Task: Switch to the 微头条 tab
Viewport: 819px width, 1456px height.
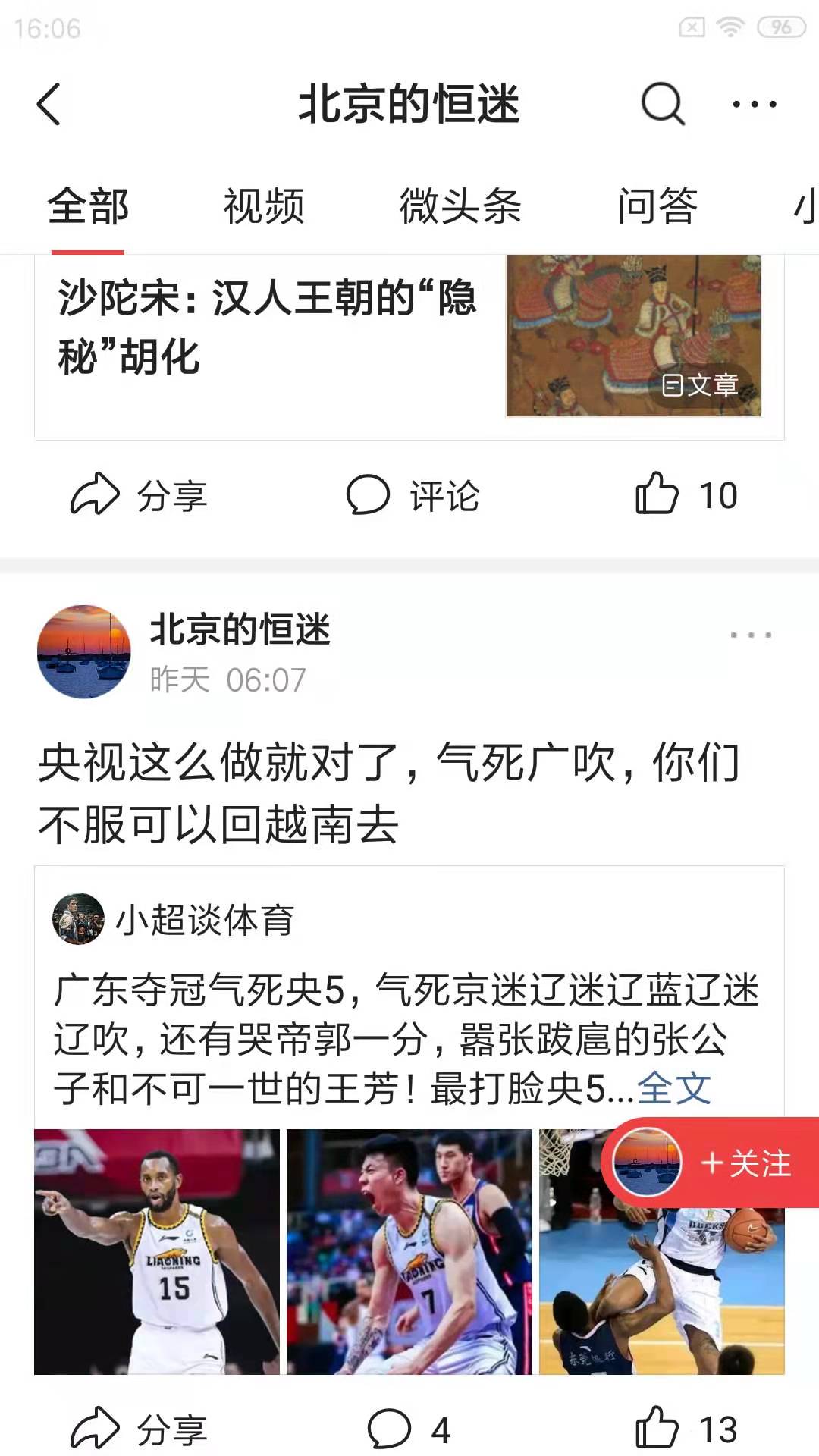Action: [x=460, y=206]
